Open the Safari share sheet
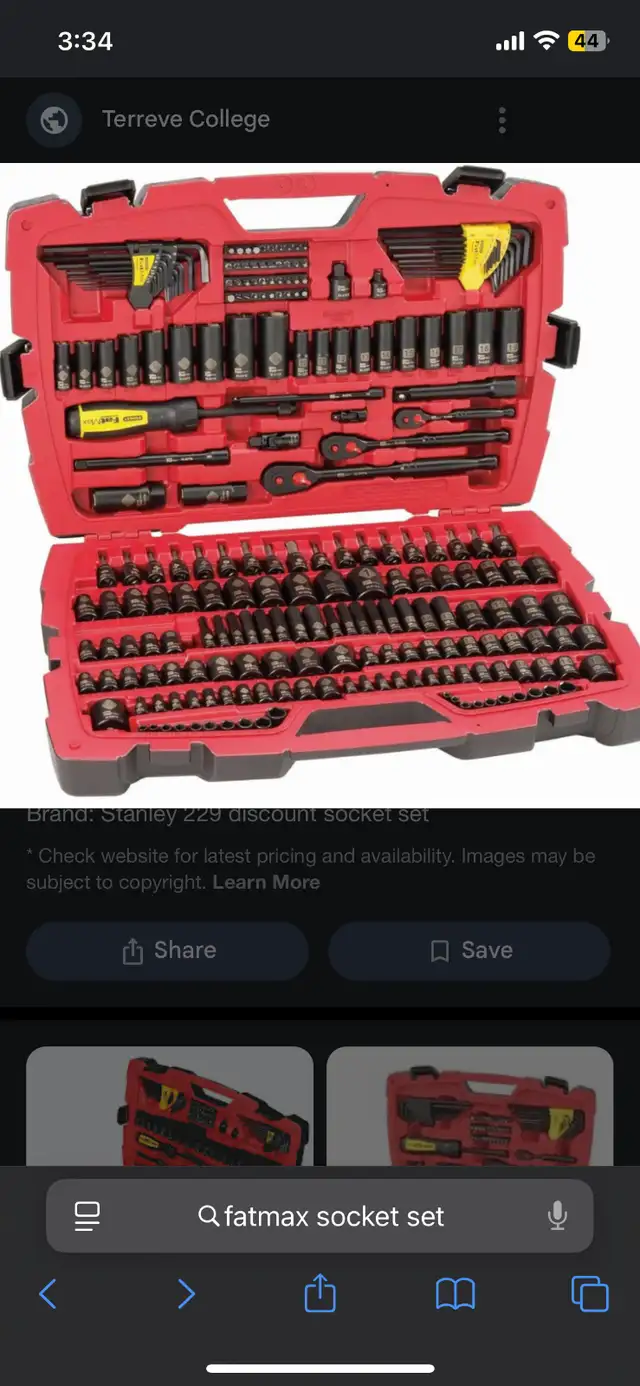 319,1293
